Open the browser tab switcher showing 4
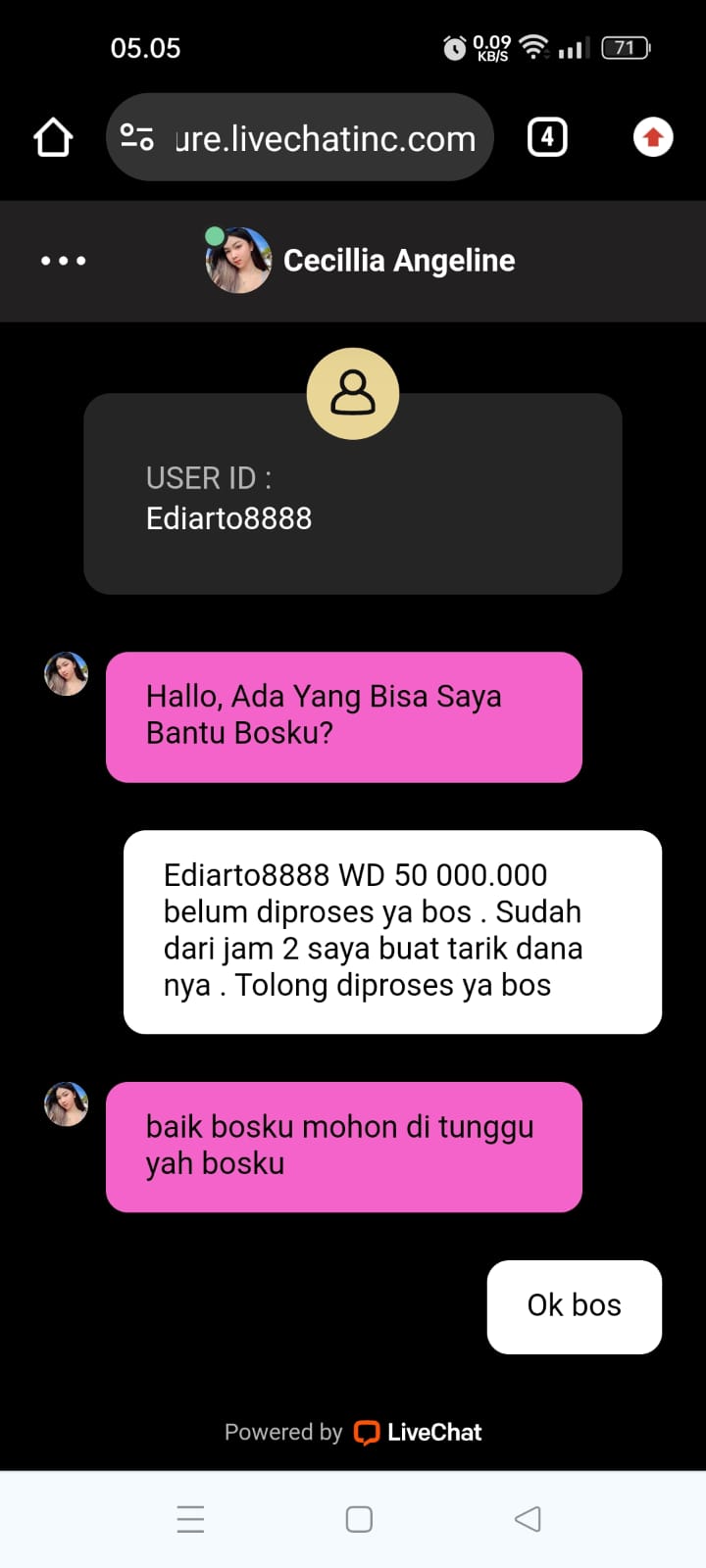The image size is (706, 1568). (x=547, y=137)
